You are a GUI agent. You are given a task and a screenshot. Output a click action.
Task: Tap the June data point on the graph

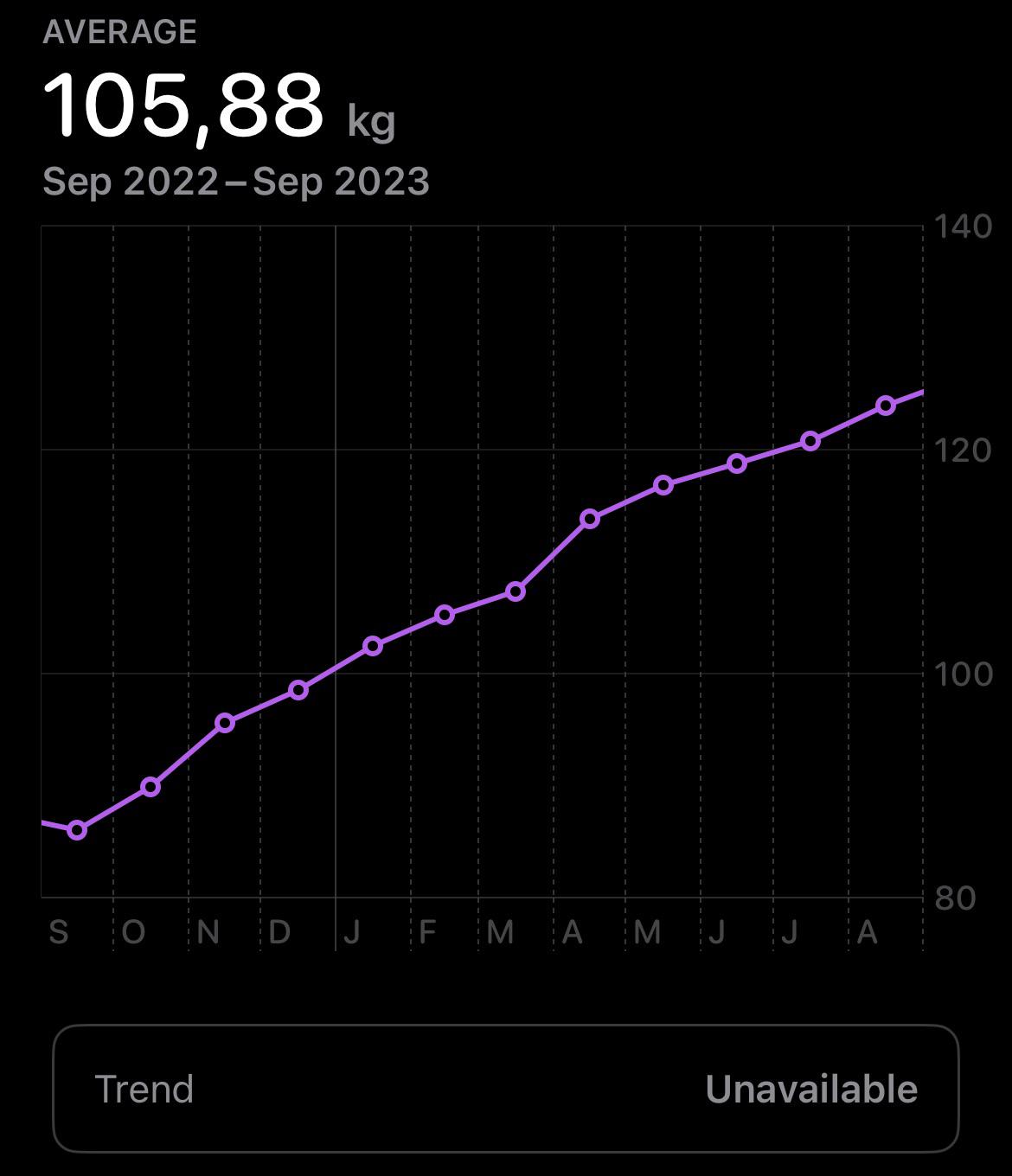click(735, 464)
